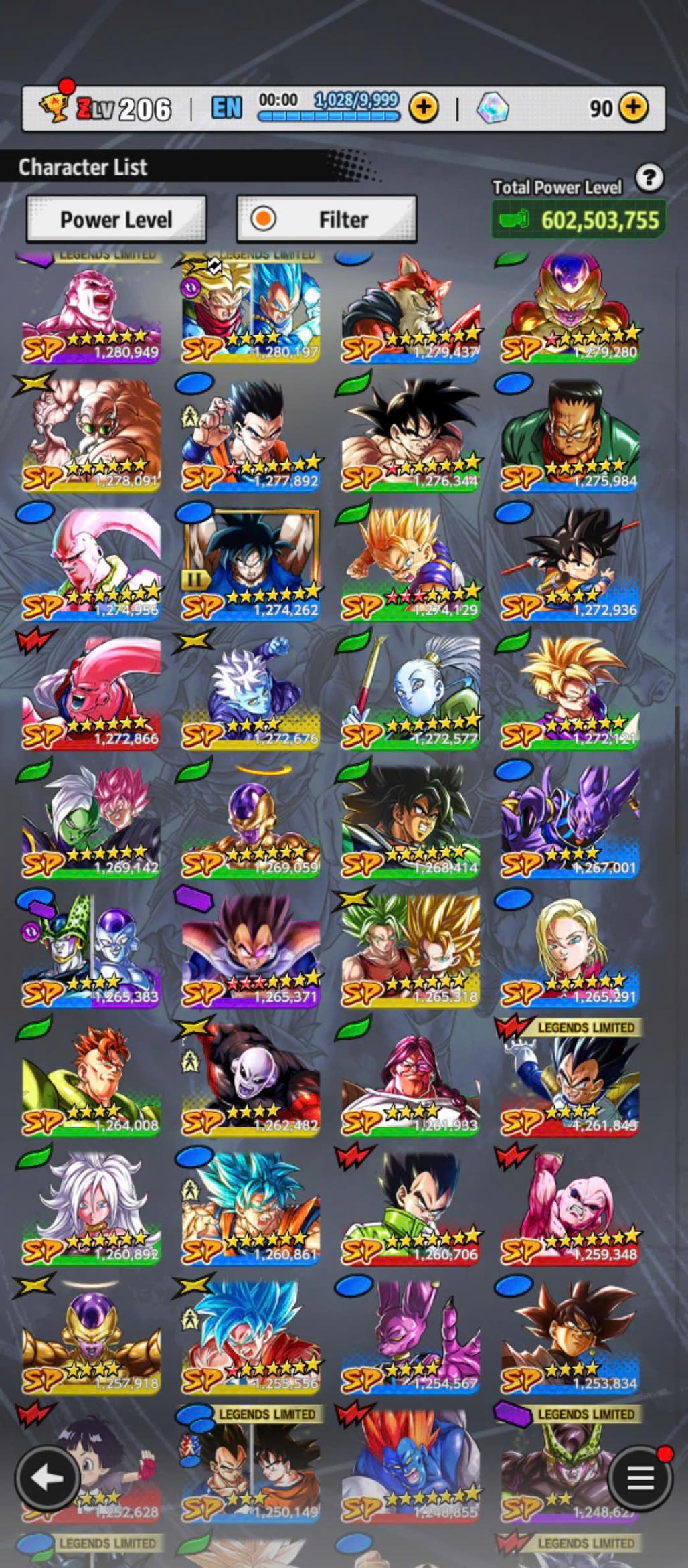Open the character card showing 1,260,861
Image resolution: width=688 pixels, height=1568 pixels.
click(251, 1208)
